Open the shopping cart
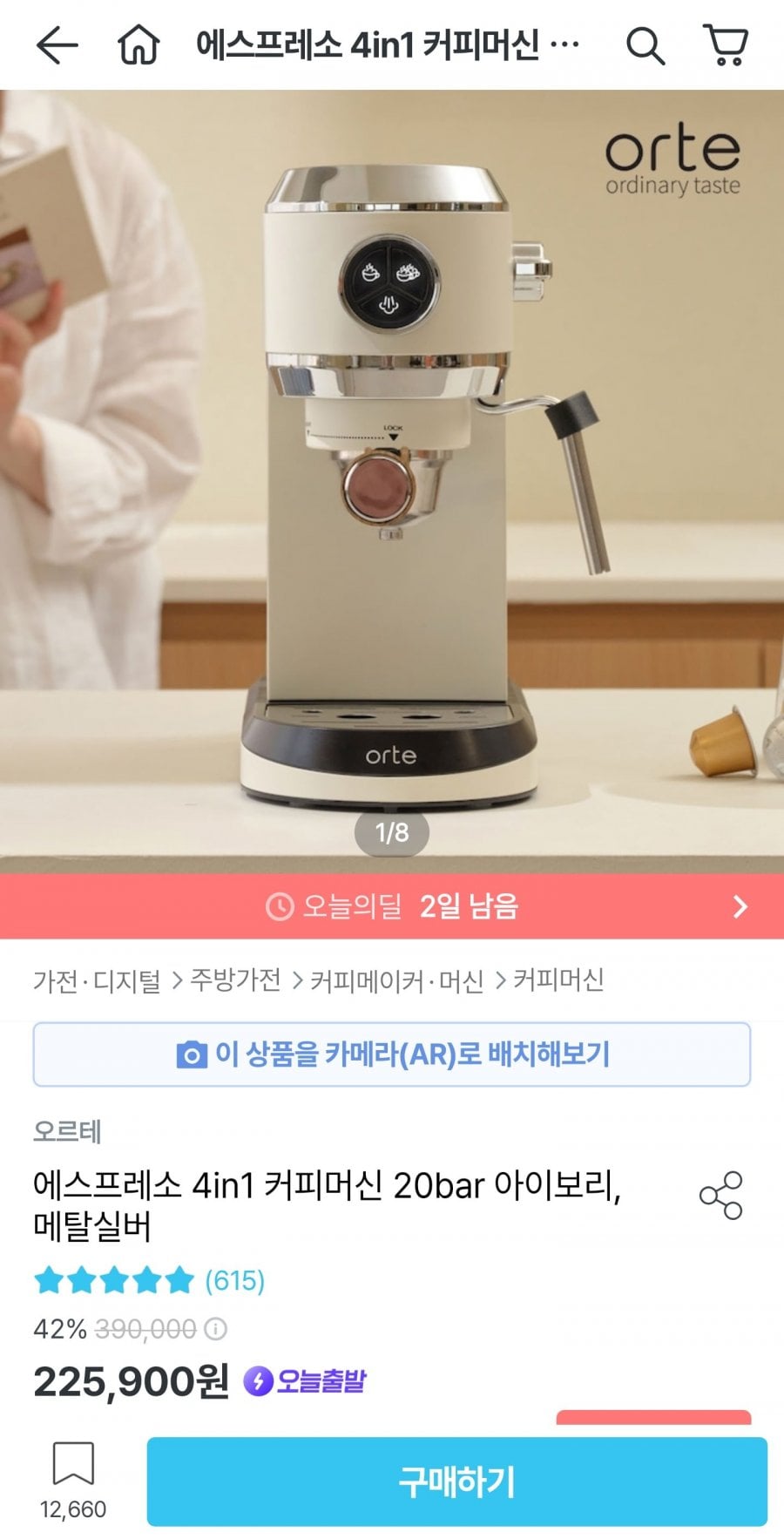 [726, 45]
